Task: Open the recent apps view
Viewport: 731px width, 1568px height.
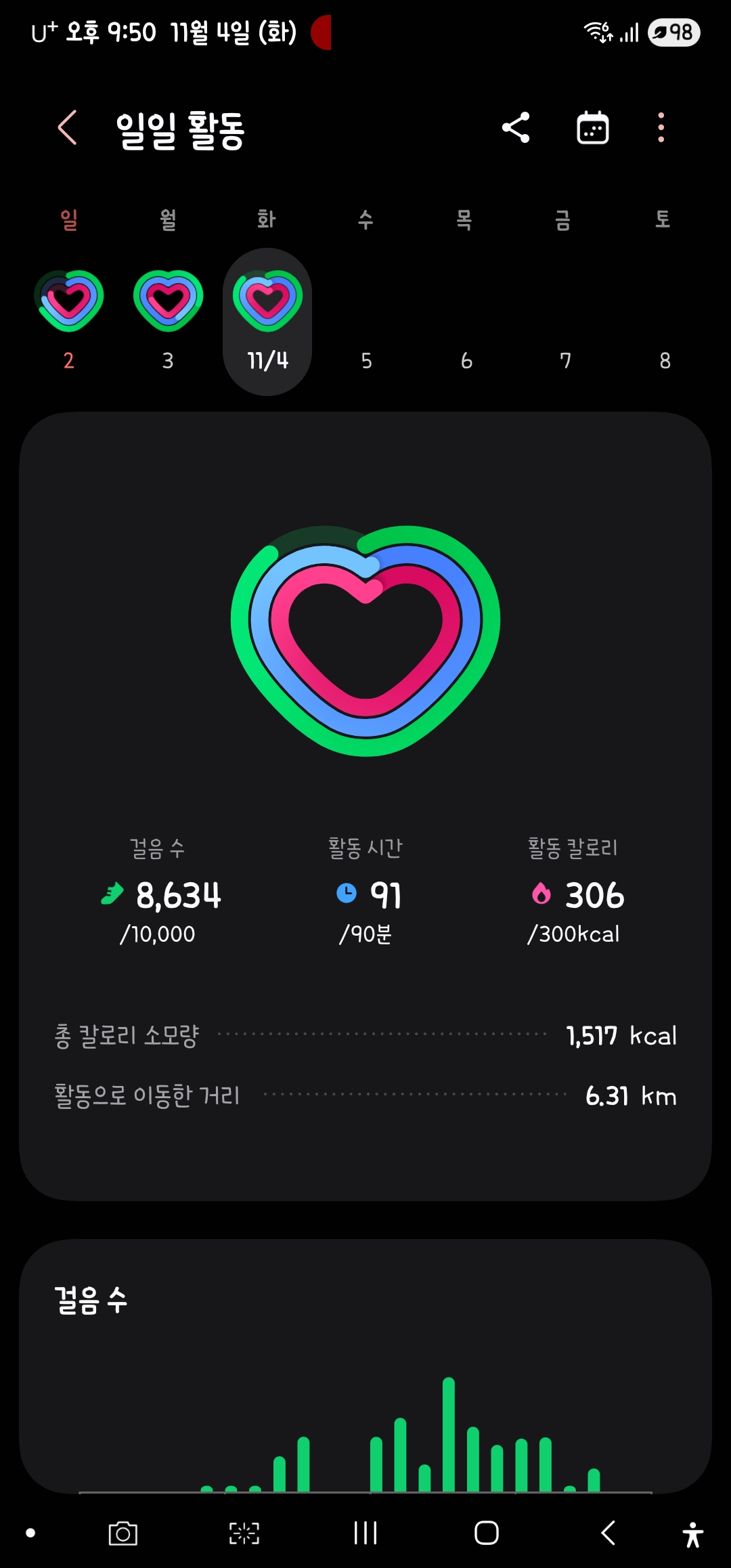Action: coord(365,1533)
